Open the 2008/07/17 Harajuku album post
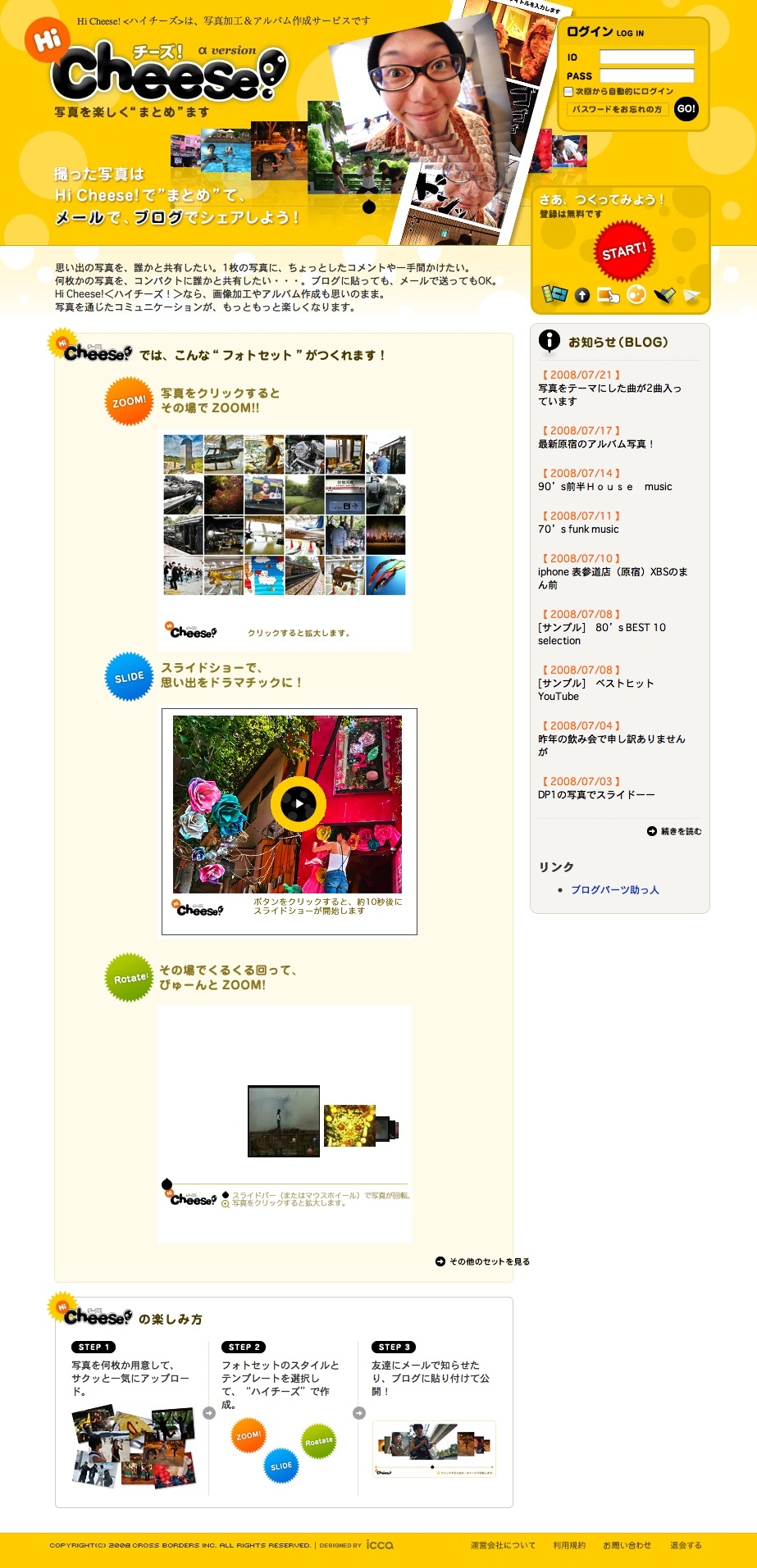Viewport: 757px width, 1568px height. [595, 443]
